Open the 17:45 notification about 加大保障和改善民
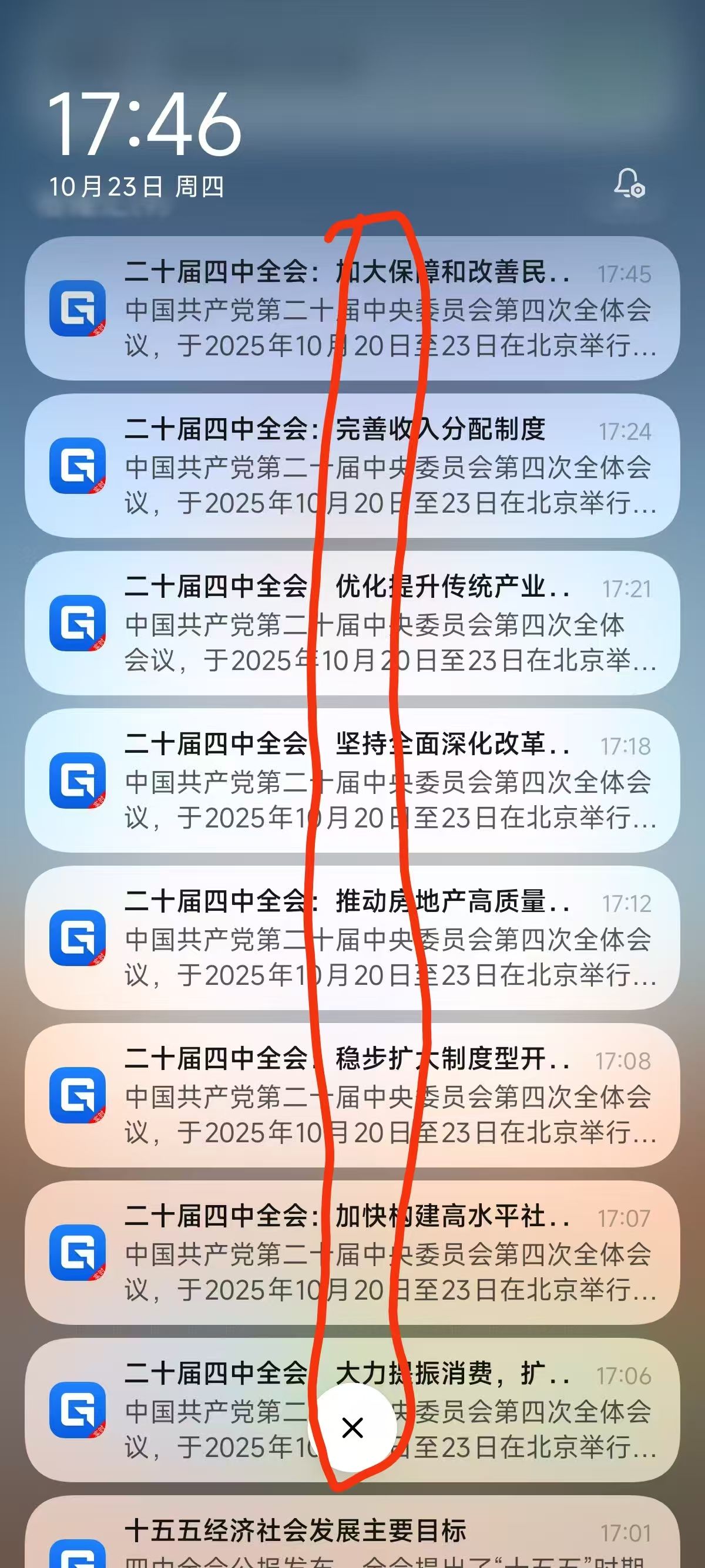This screenshot has width=705, height=1568. 352,308
